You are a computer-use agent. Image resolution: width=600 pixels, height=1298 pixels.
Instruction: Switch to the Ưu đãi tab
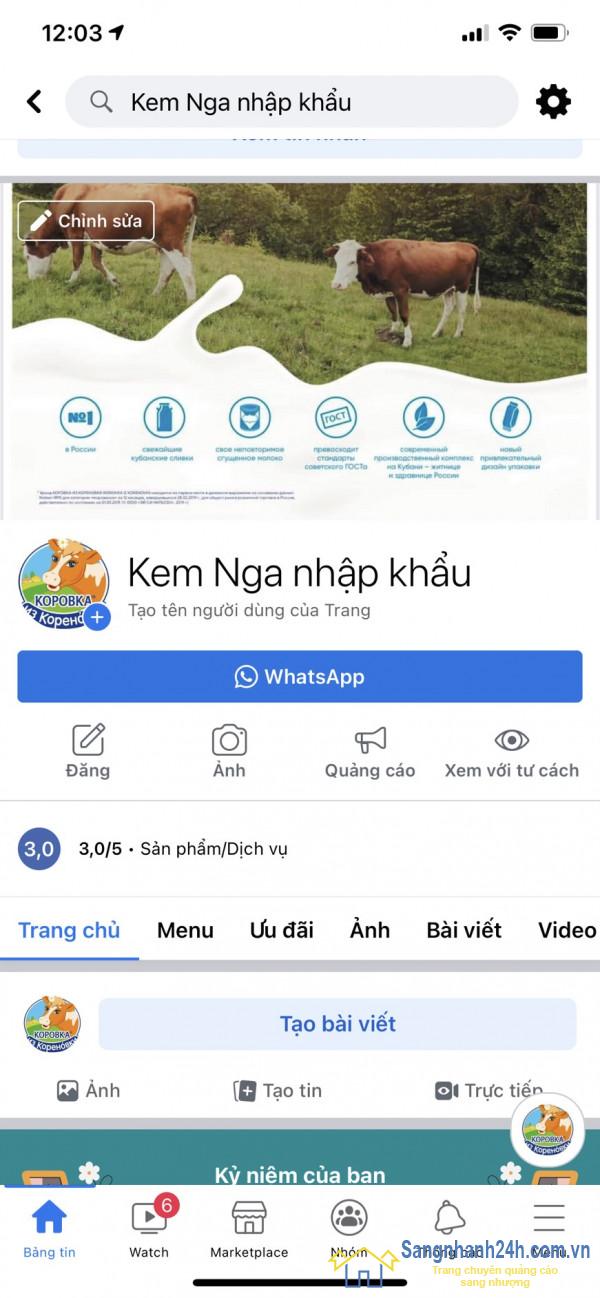[x=281, y=930]
